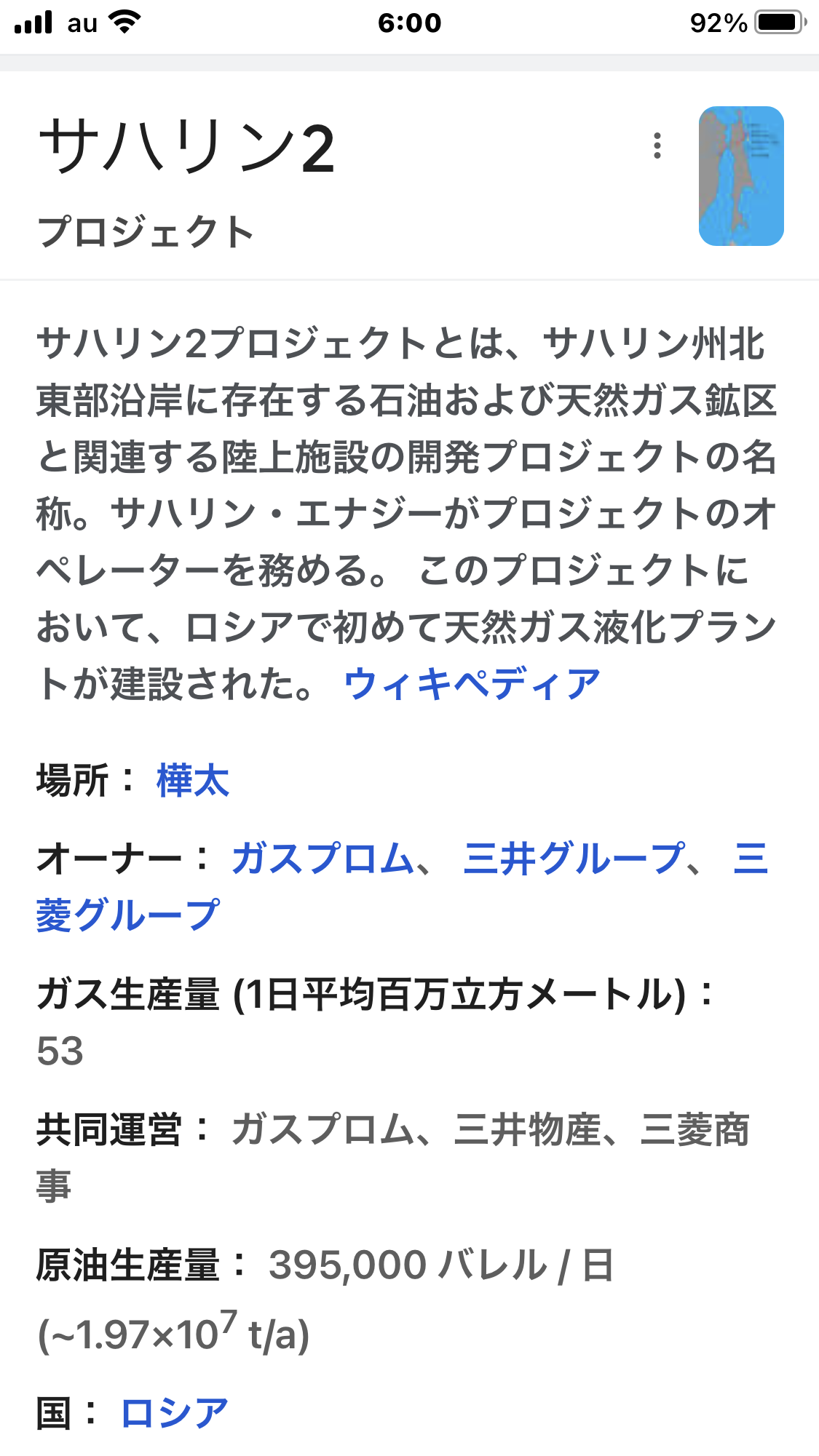Open the ガスプロム owner link
Image resolution: width=819 pixels, height=1456 pixels.
[323, 858]
